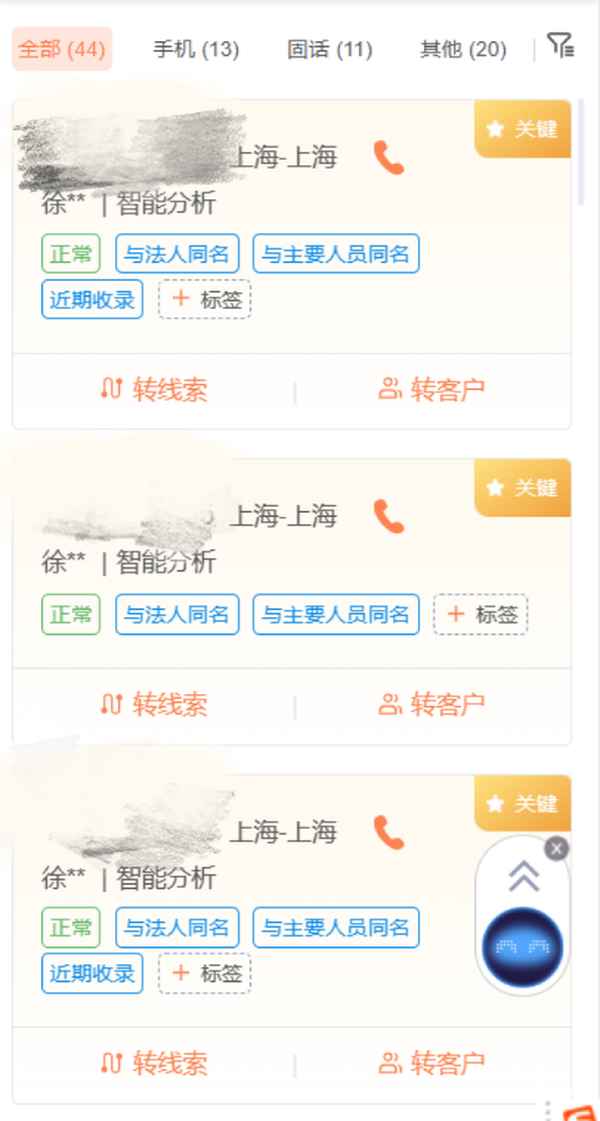Select the 固话 (11) tab

[x=330, y=49]
